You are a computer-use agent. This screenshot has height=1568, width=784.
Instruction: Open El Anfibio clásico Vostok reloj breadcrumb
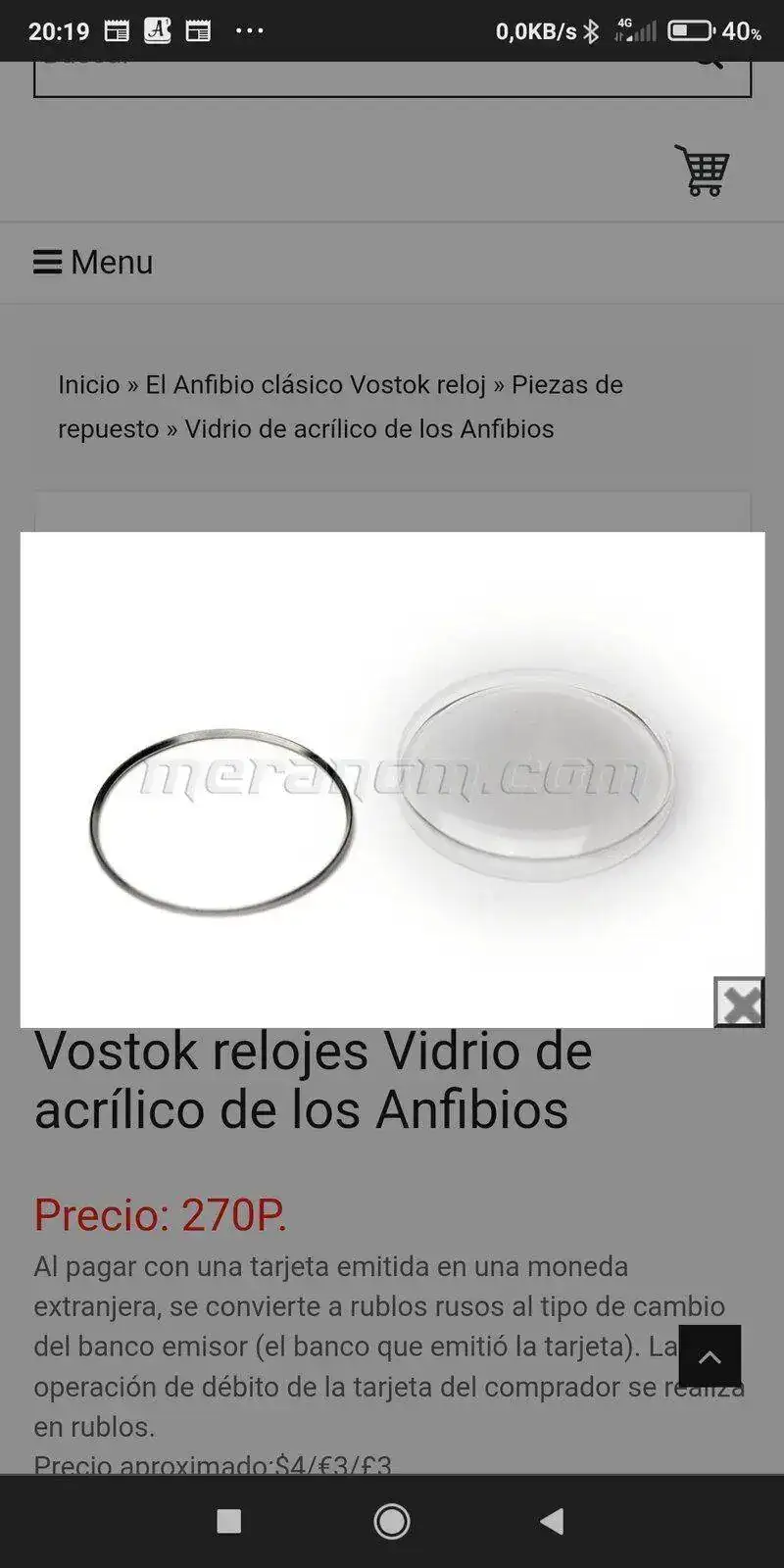316,384
